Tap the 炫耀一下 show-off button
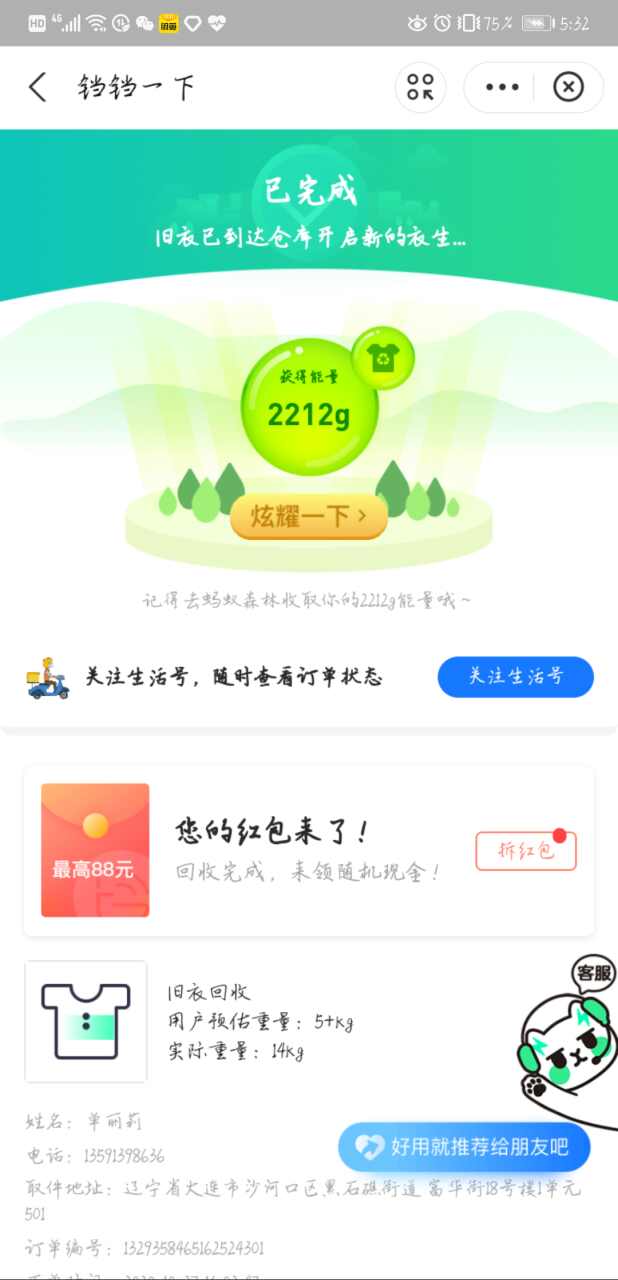 (308, 516)
